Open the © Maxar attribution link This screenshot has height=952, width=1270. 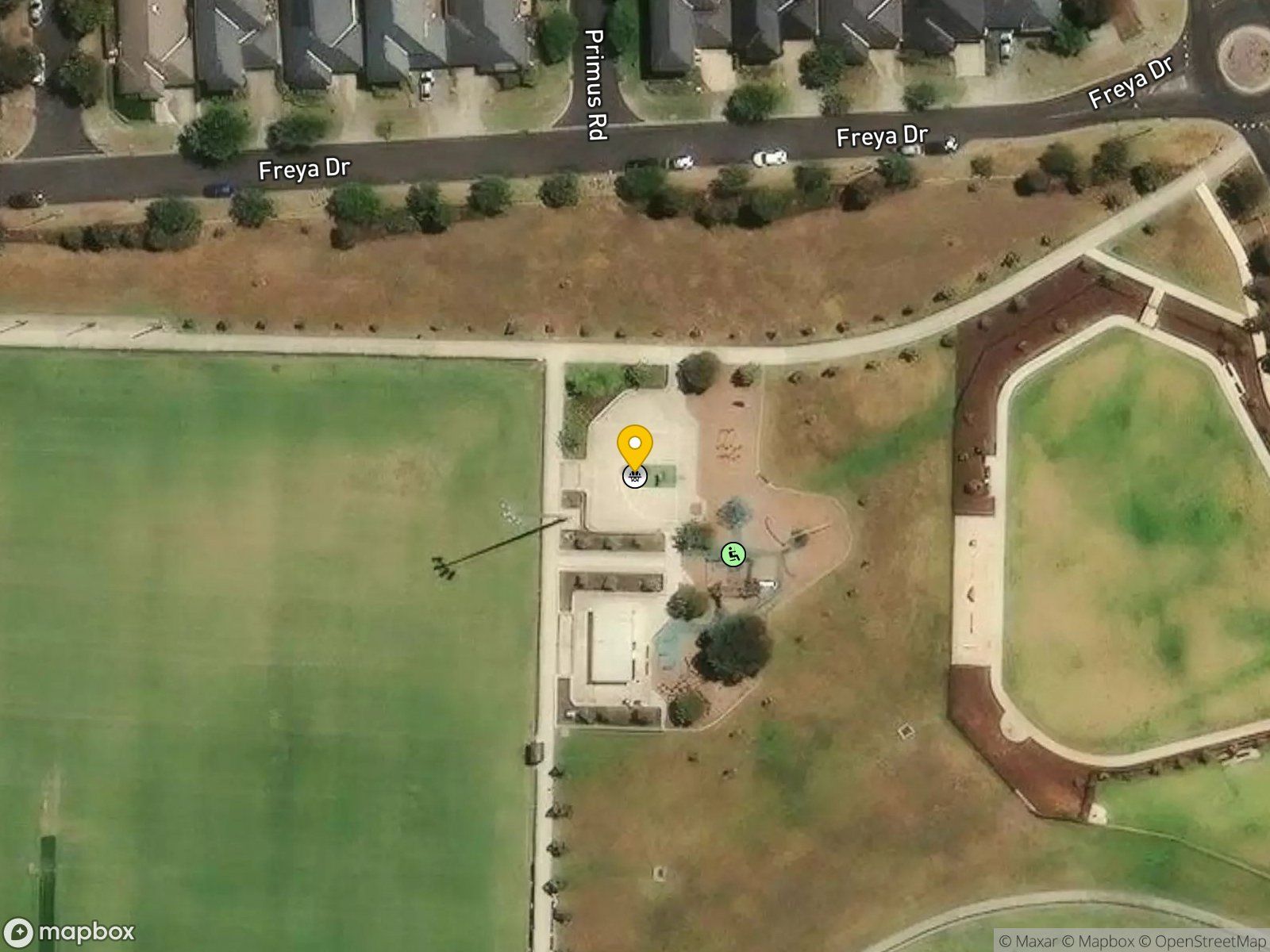click(x=1028, y=942)
